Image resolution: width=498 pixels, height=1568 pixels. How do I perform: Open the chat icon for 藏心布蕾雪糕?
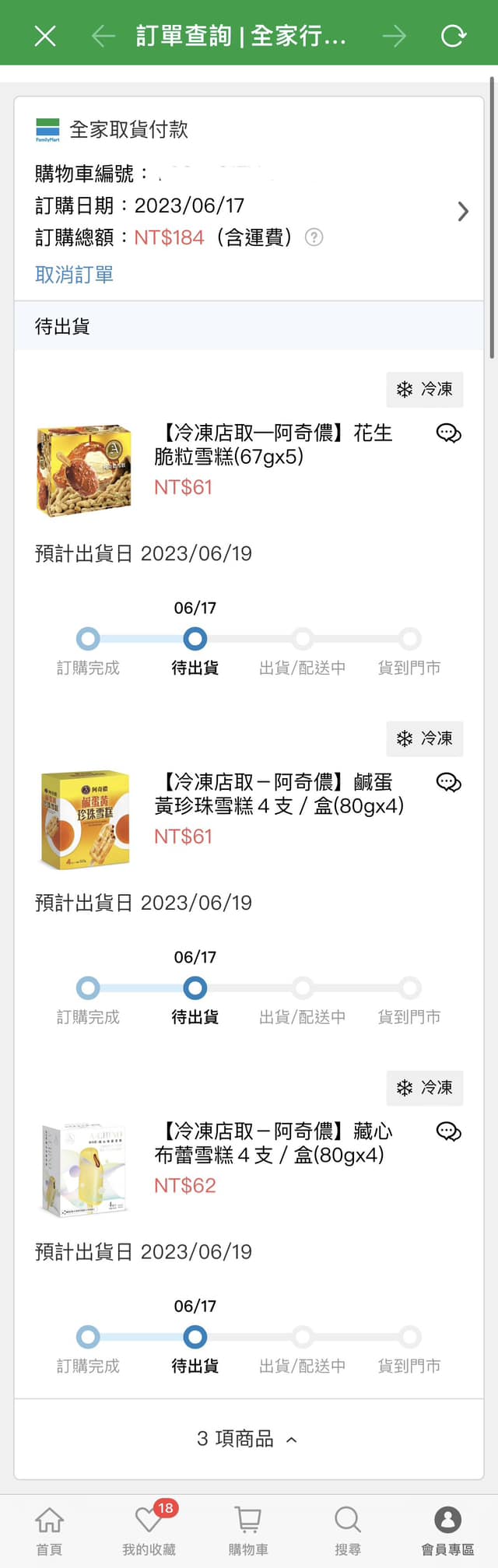coord(449,1132)
